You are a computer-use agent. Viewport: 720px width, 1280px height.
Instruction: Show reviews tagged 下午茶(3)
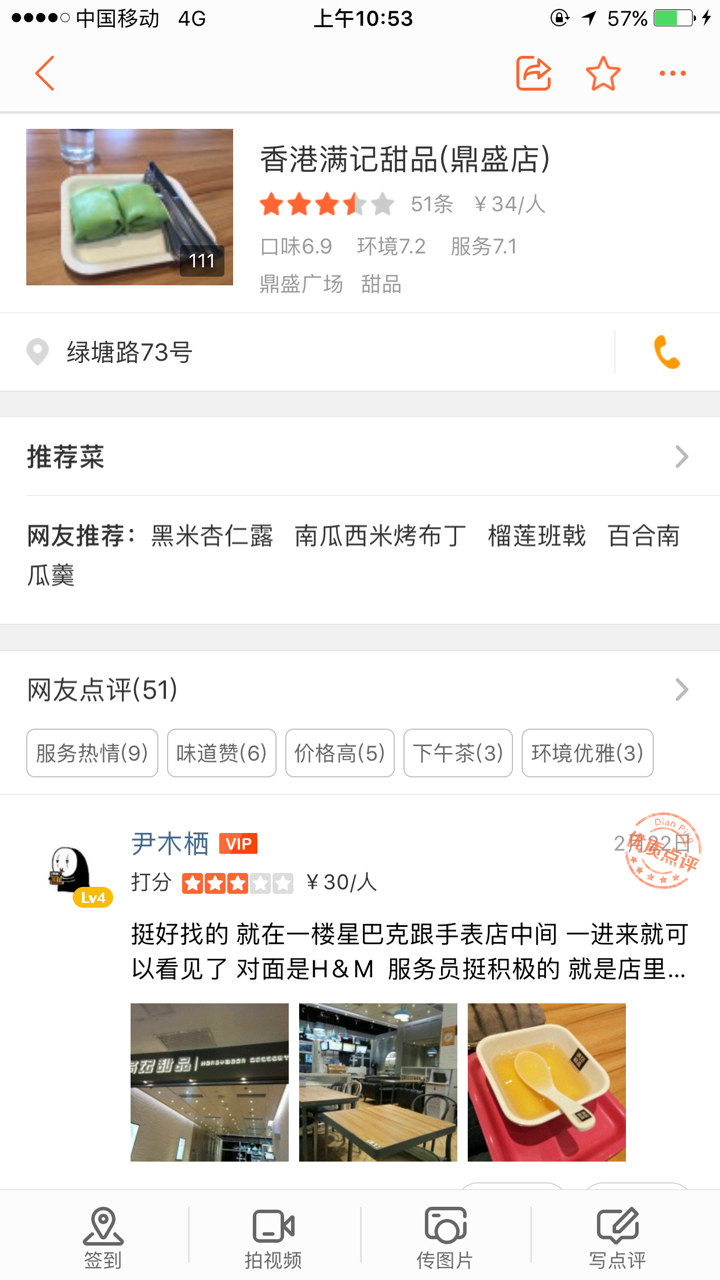pos(458,753)
